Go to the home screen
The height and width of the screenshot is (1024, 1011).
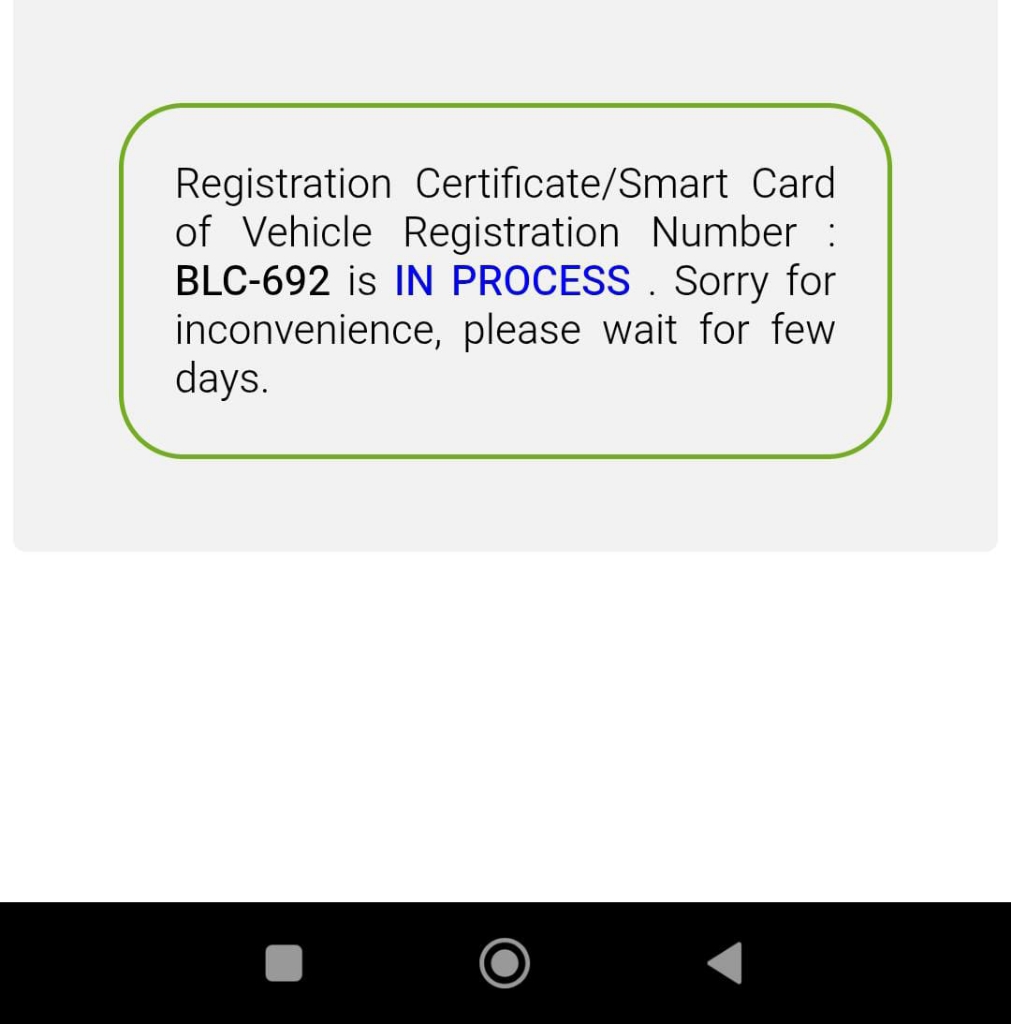[505, 963]
